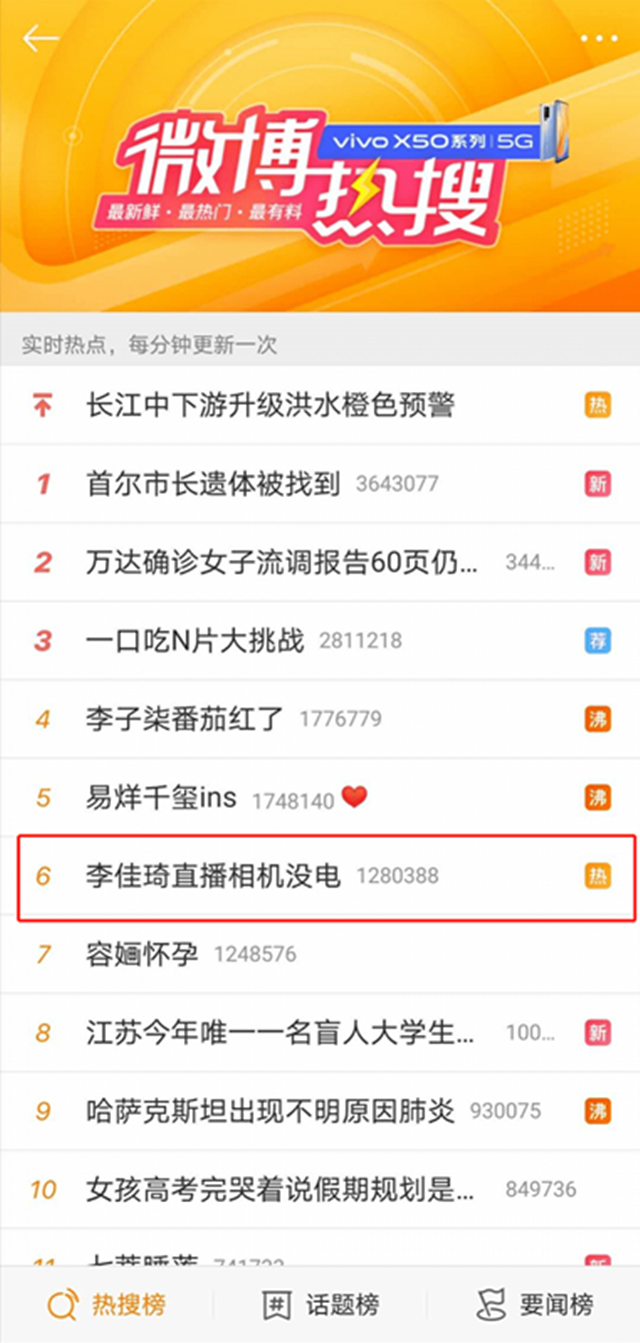The image size is (640, 1343).
Task: Open topic 李佳琦直播相机没电
Action: tap(213, 876)
